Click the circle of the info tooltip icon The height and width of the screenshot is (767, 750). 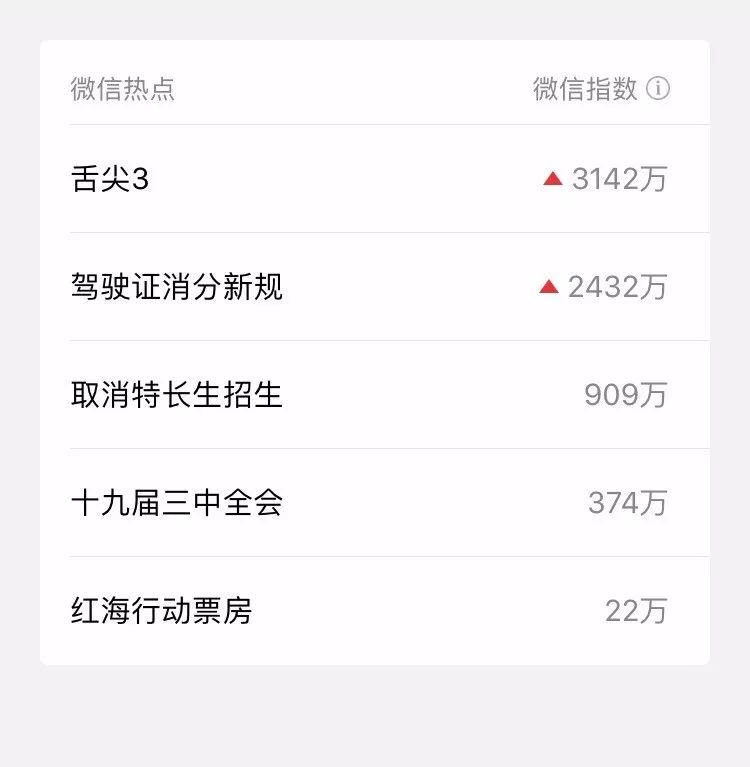[660, 89]
